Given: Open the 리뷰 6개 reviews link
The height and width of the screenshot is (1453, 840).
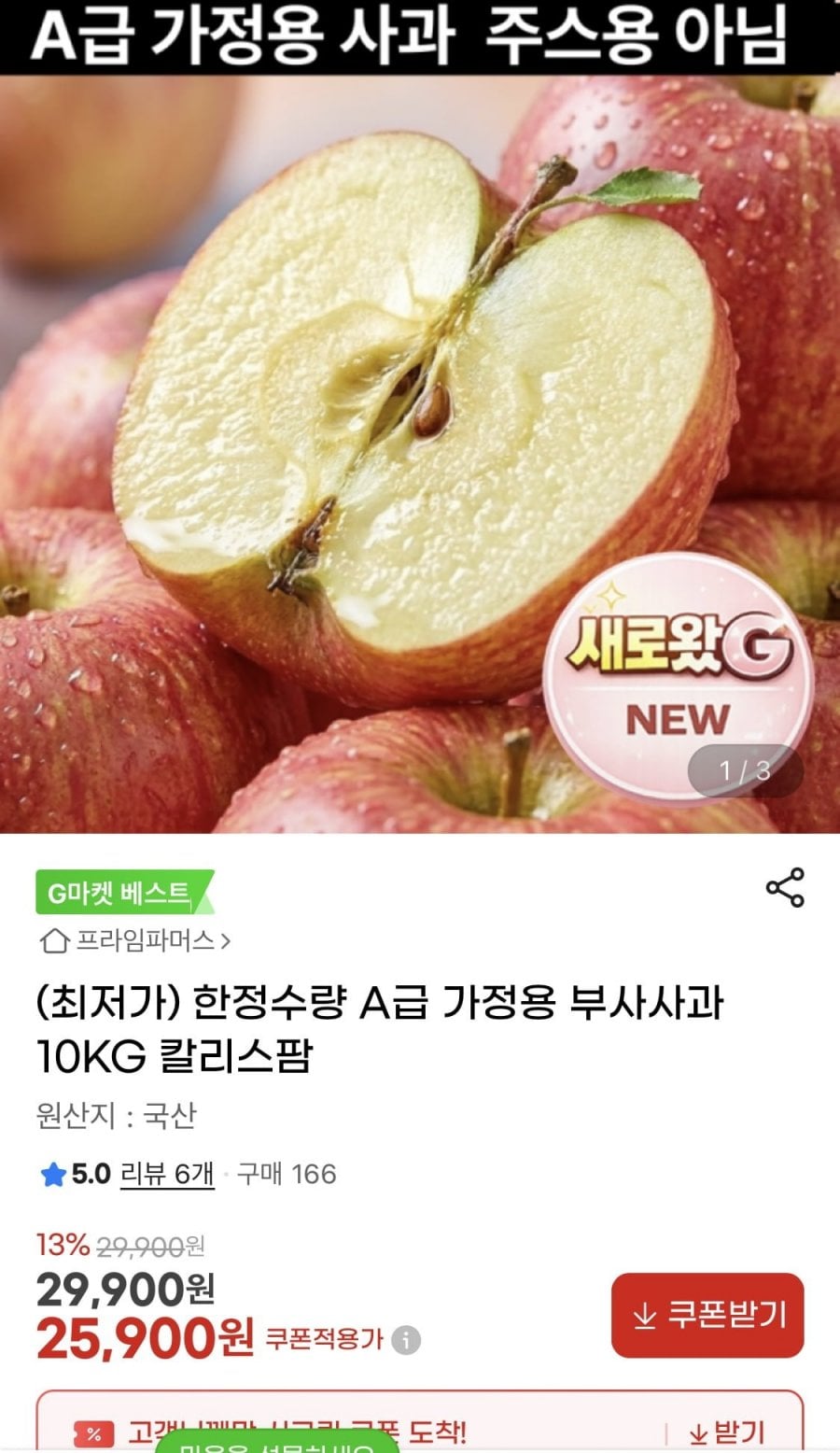Looking at the screenshot, I should [167, 1174].
